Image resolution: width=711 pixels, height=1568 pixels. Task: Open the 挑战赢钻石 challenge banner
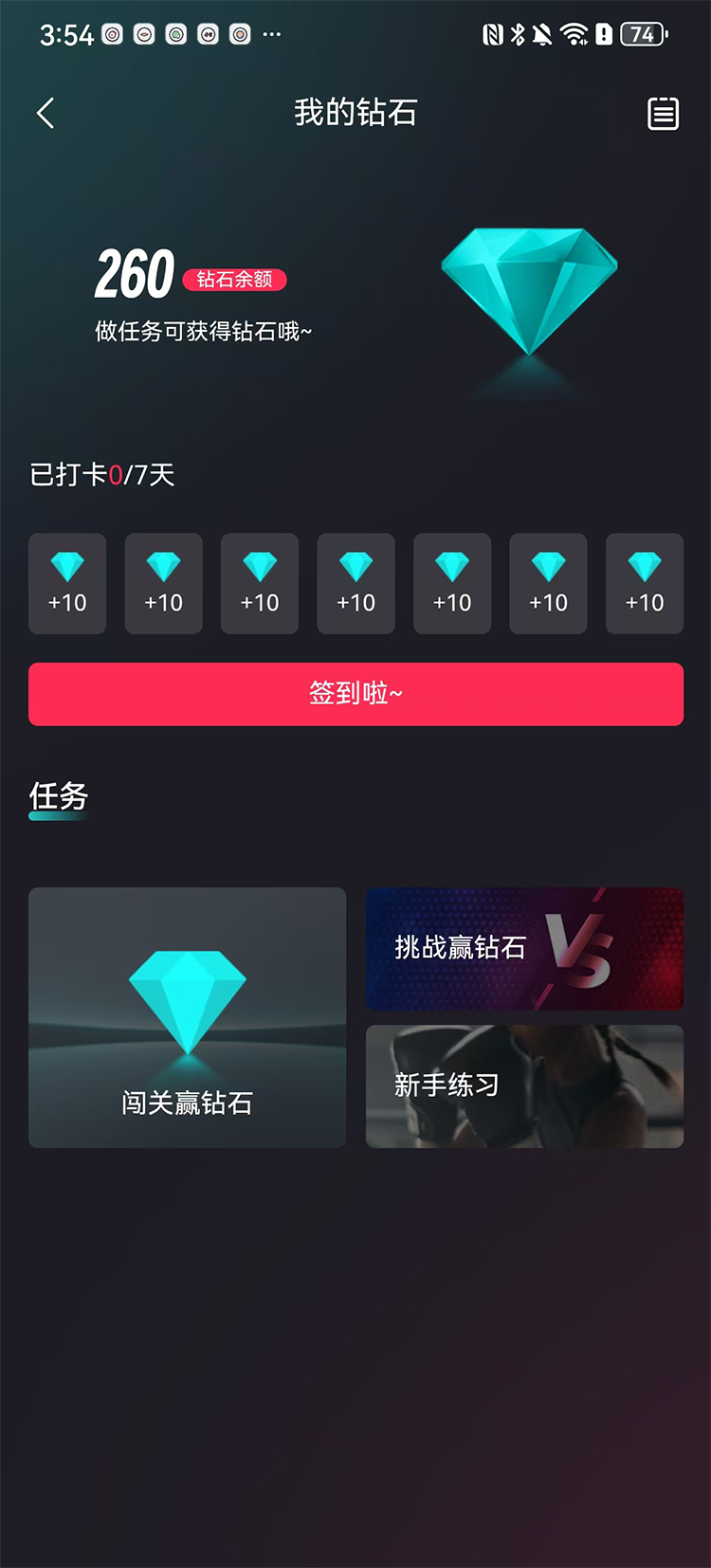(524, 949)
